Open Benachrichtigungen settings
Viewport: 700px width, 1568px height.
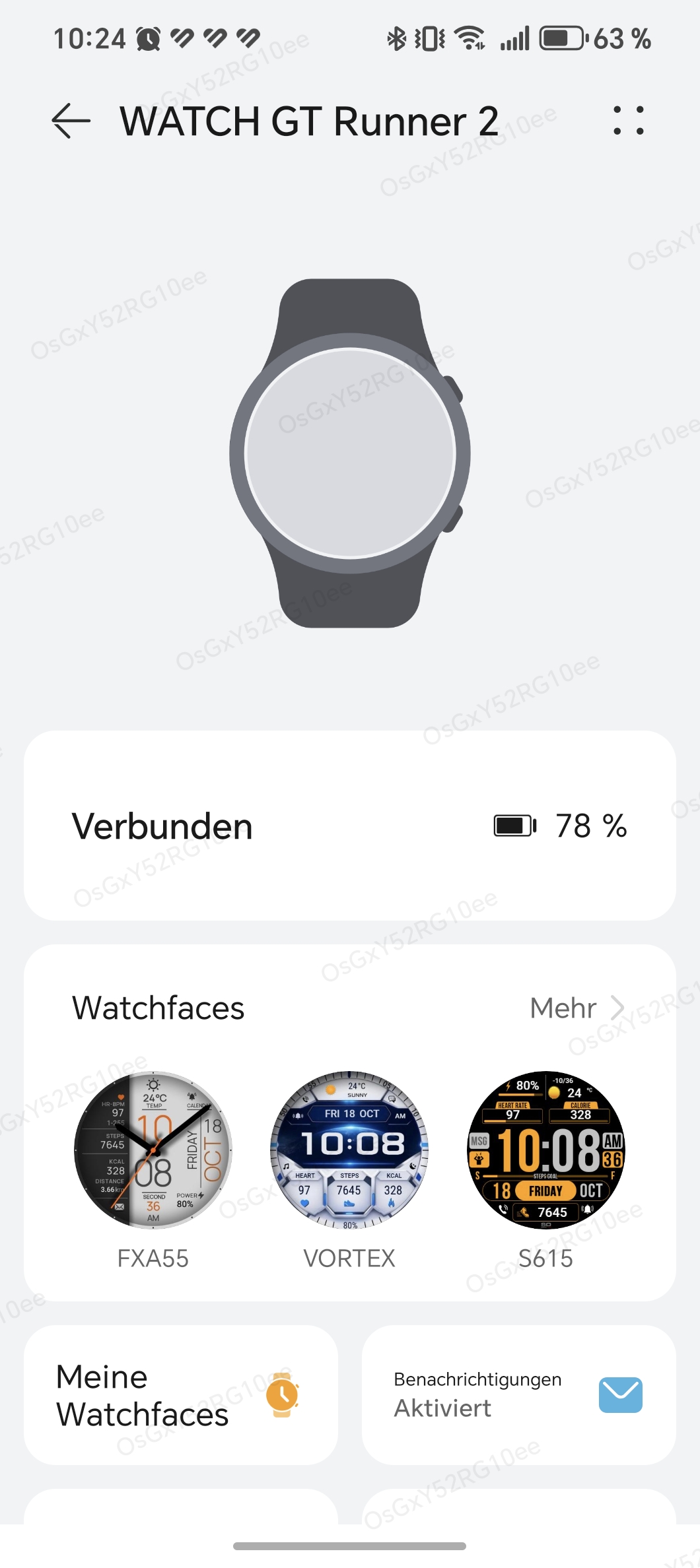pyautogui.click(x=518, y=1395)
